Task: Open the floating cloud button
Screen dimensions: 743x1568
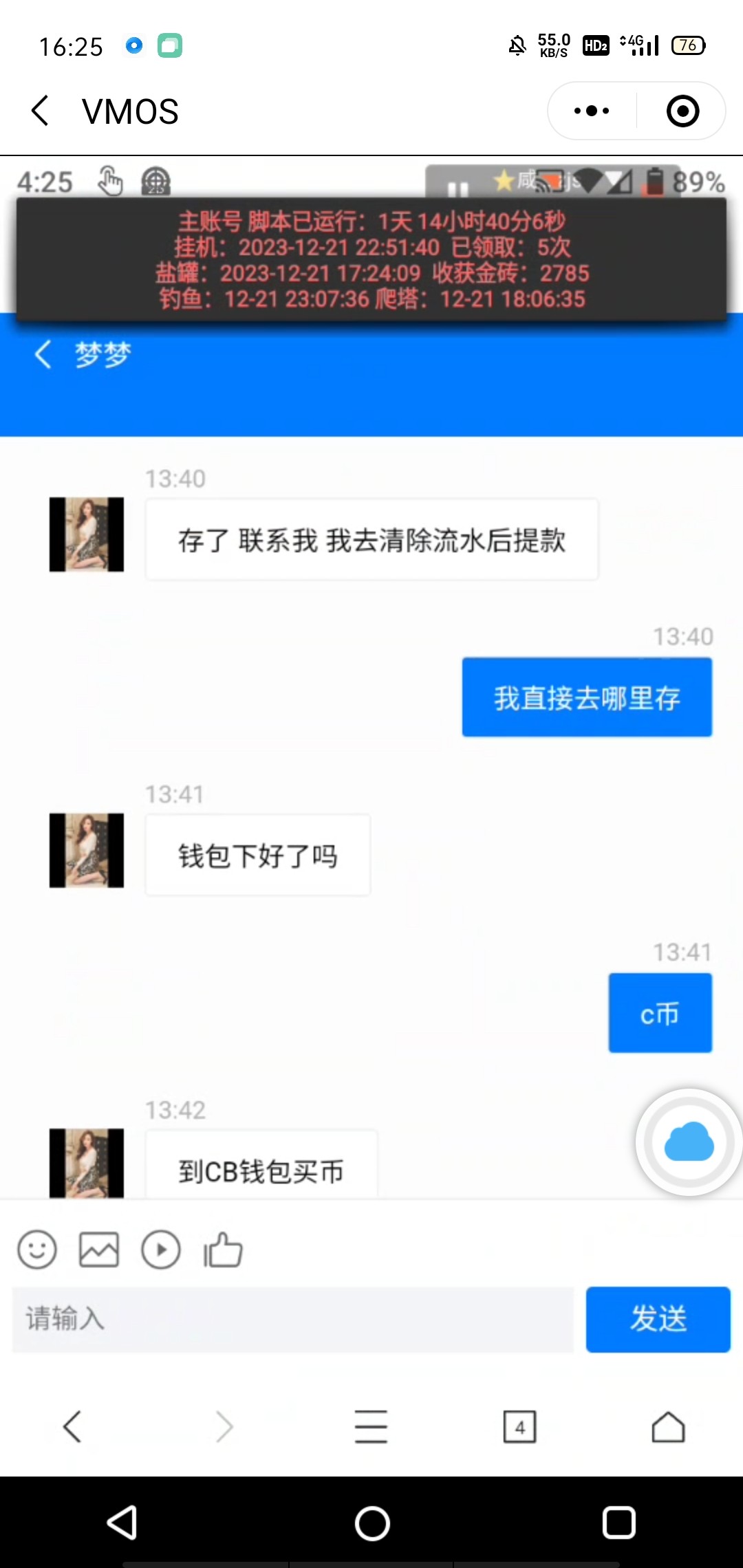Action: coord(689,1142)
